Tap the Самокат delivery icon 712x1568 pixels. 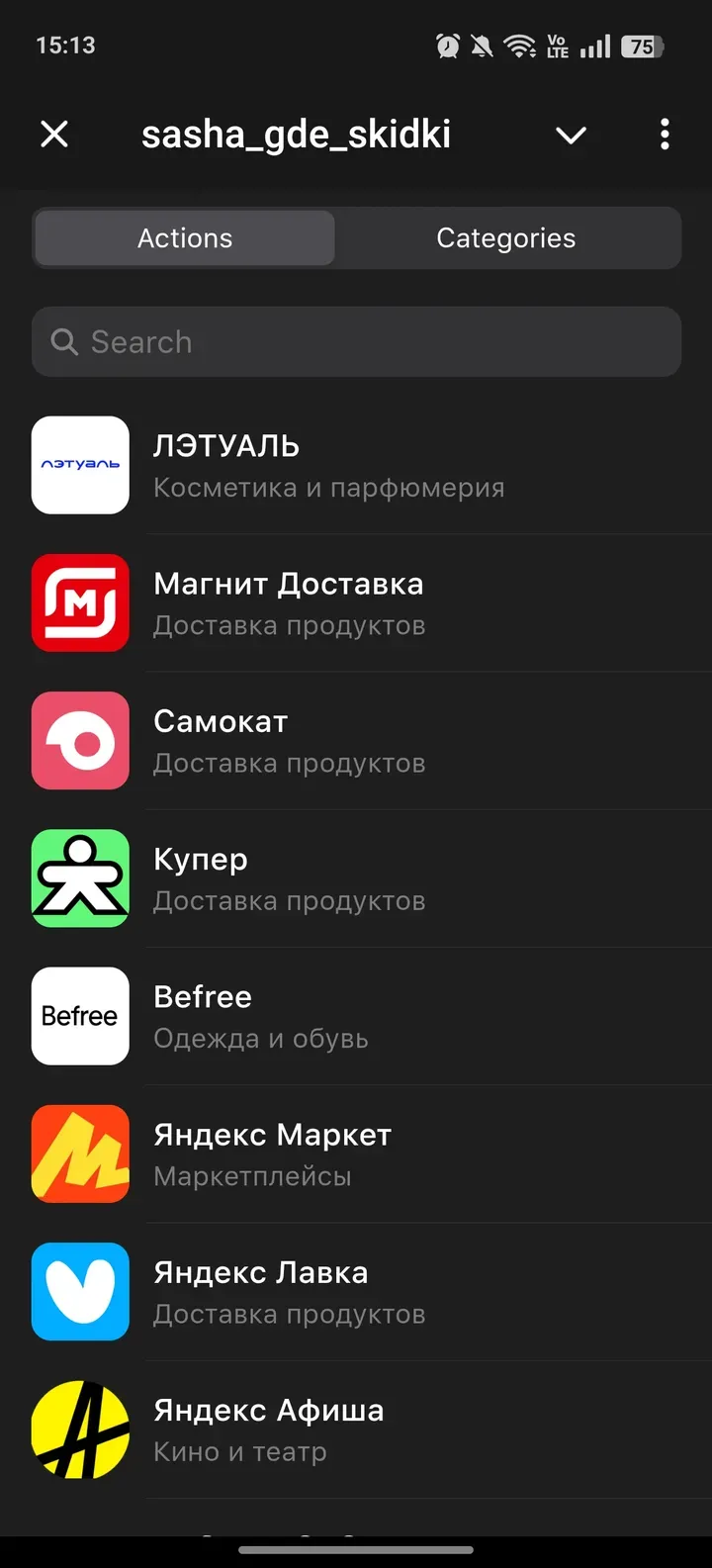[80, 741]
